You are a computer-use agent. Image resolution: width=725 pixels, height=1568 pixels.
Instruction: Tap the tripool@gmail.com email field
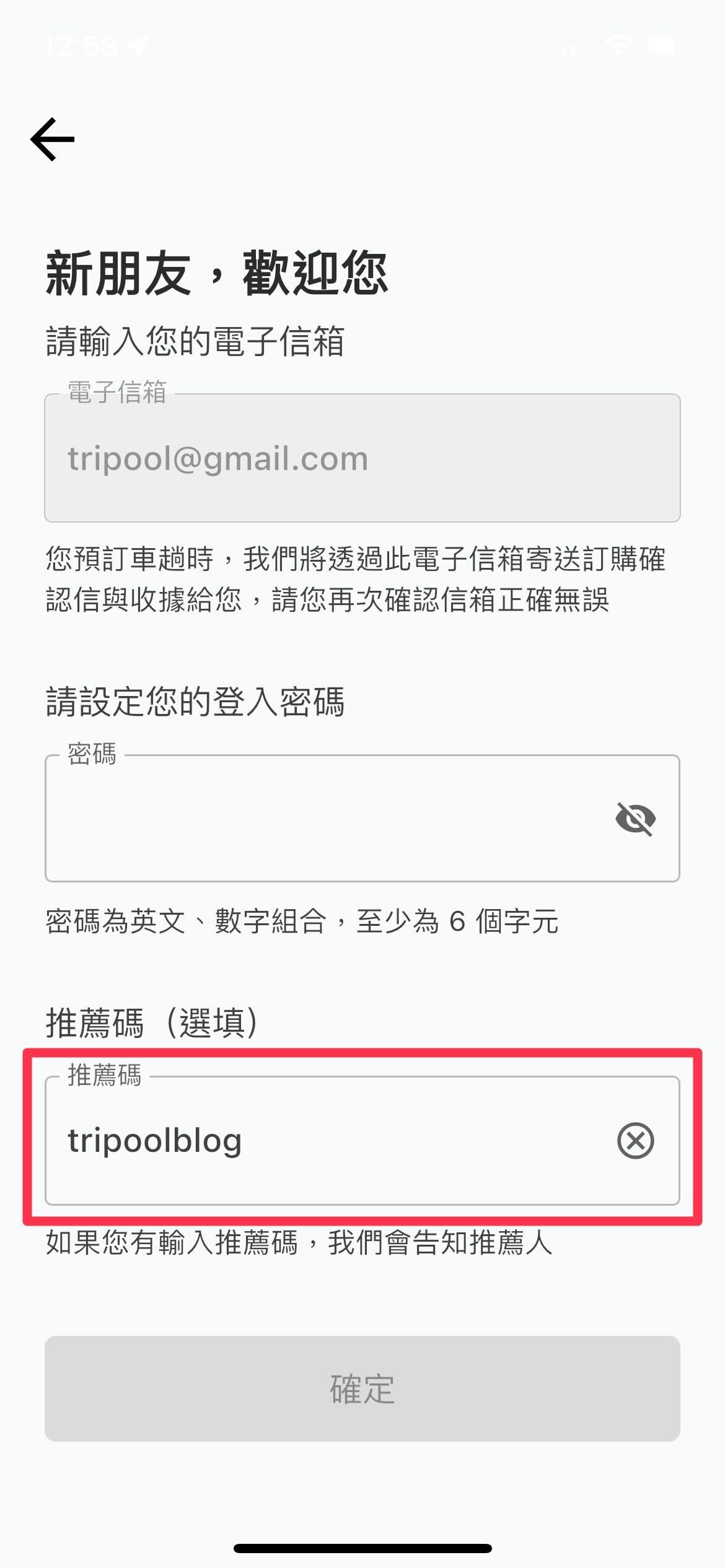(362, 458)
